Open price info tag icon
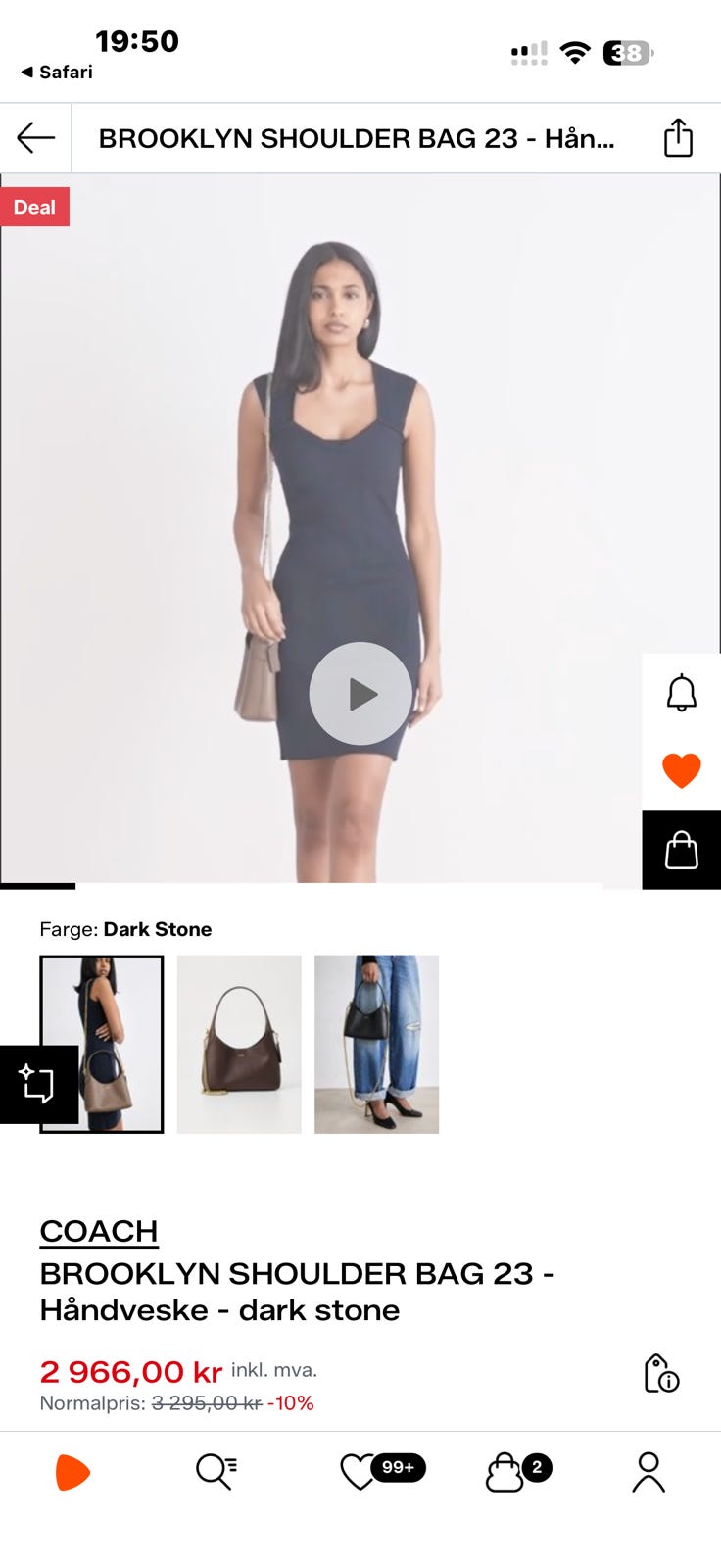The image size is (721, 1568). 661,1374
